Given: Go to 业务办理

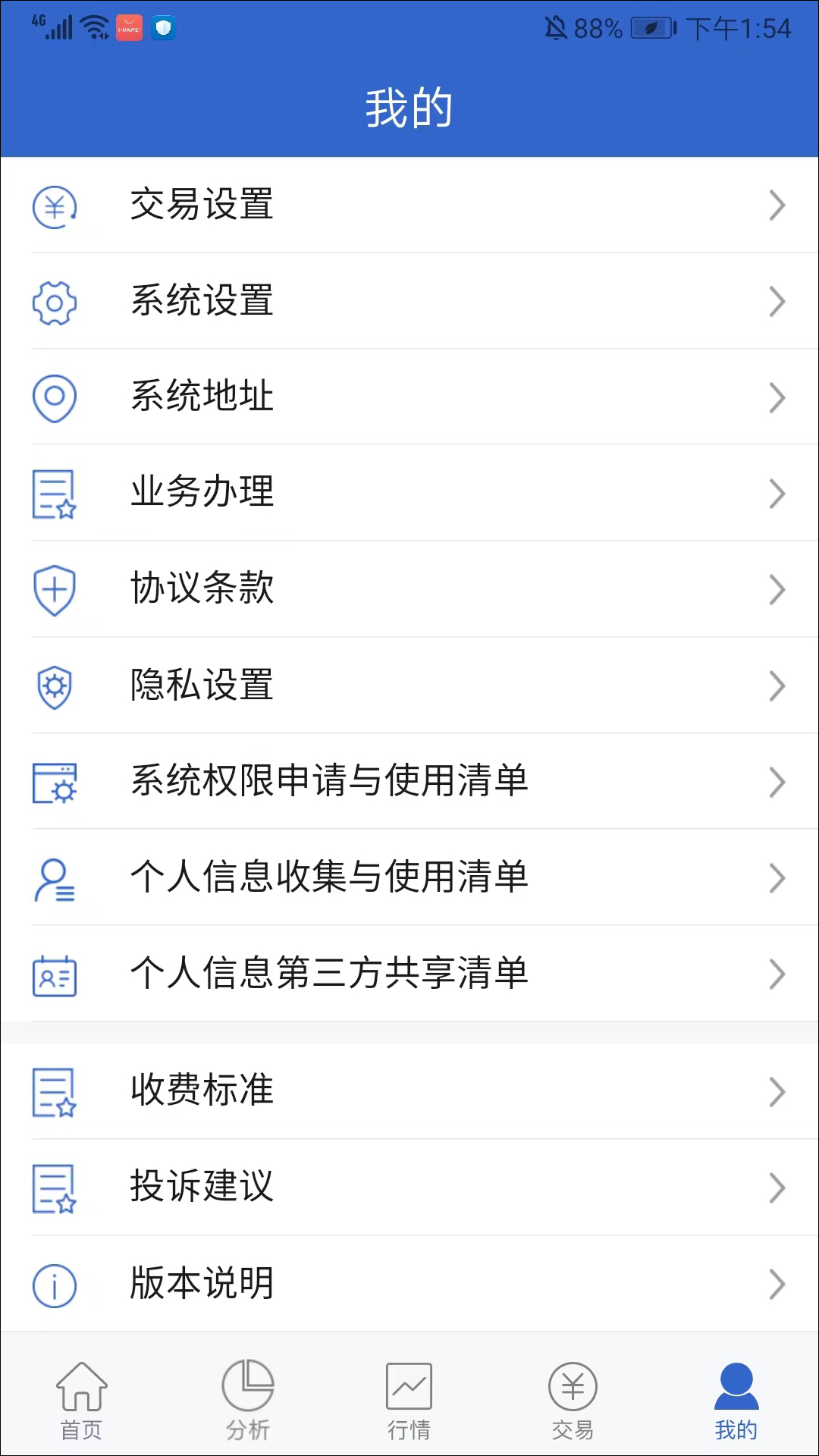Looking at the screenshot, I should point(409,493).
